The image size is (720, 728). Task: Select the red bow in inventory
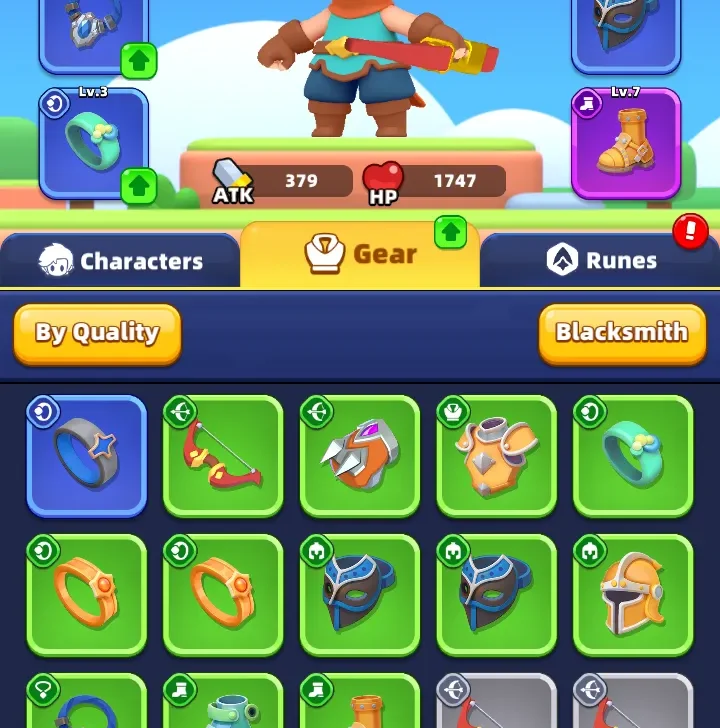point(223,455)
